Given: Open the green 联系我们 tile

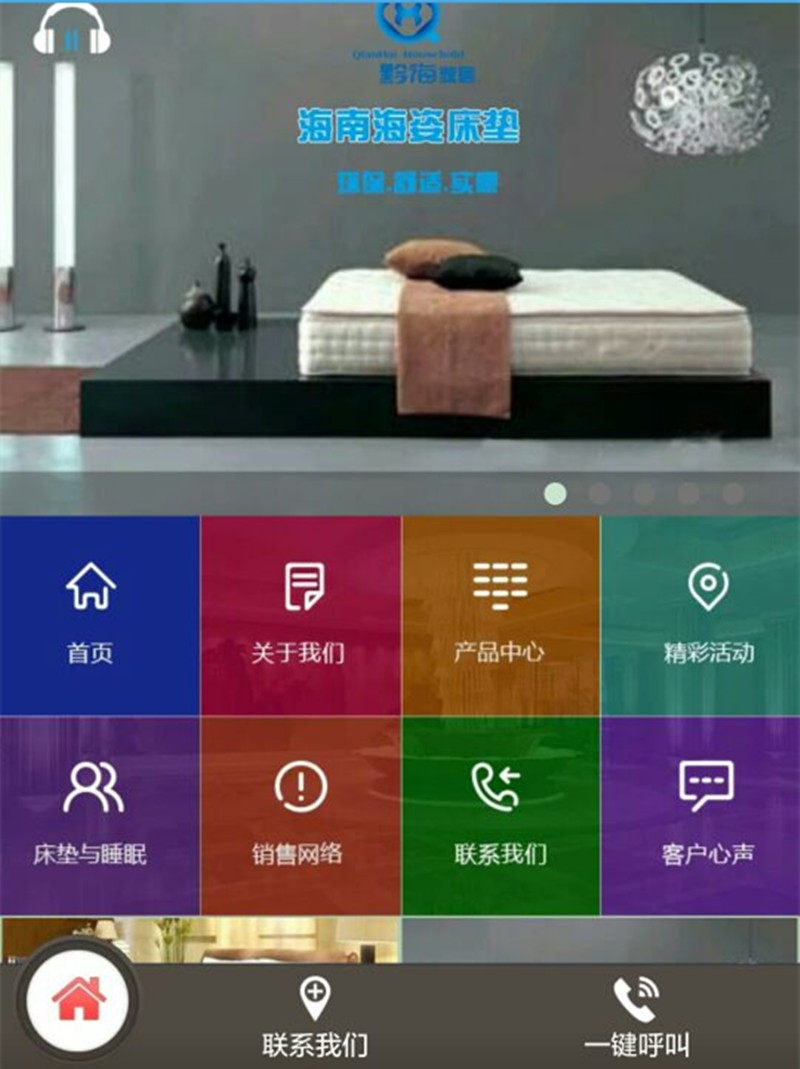Looking at the screenshot, I should (500, 814).
